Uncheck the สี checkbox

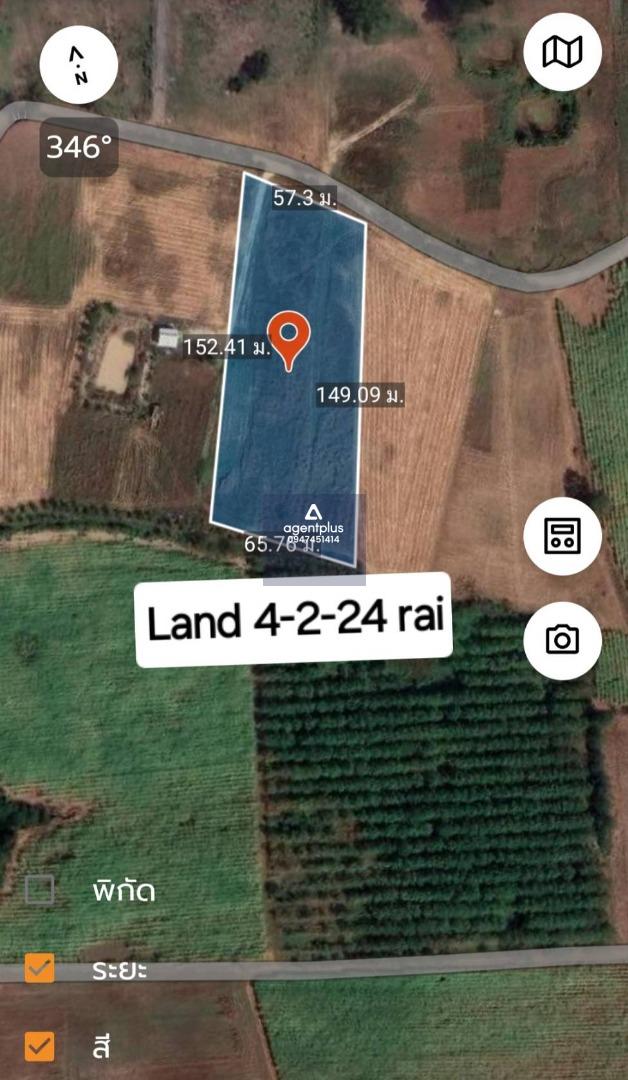click(40, 1046)
